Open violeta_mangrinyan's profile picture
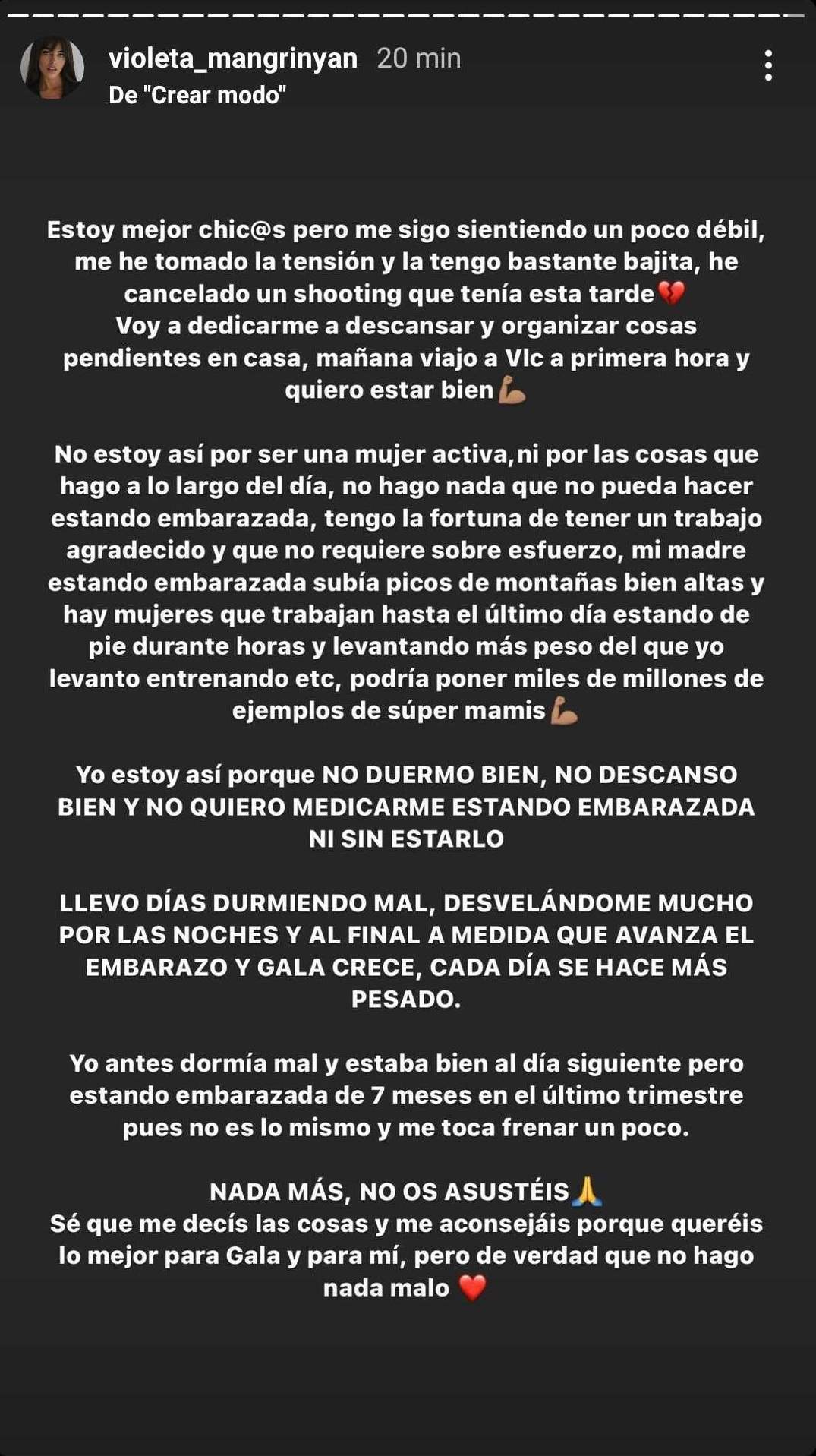 click(x=52, y=68)
